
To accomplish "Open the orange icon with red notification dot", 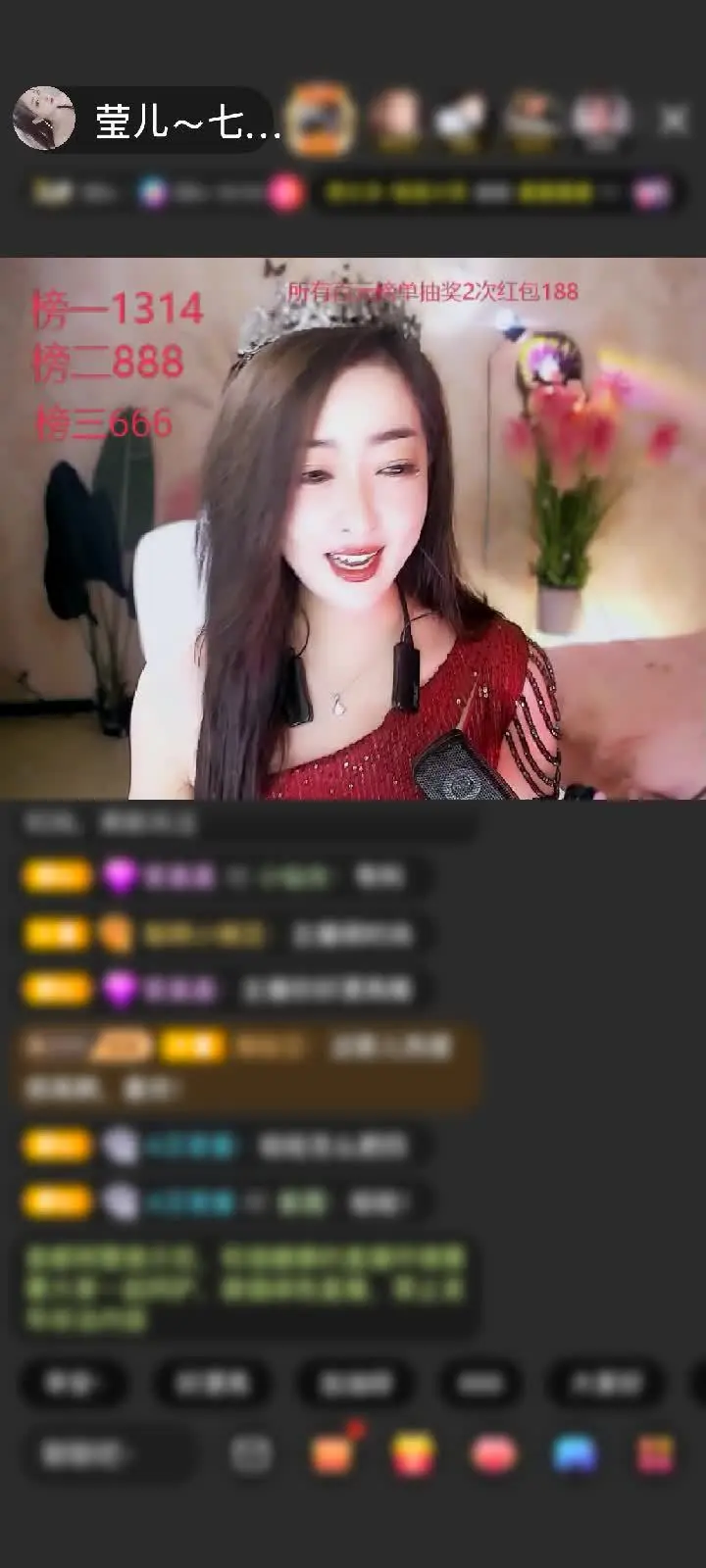I will point(333,1451).
